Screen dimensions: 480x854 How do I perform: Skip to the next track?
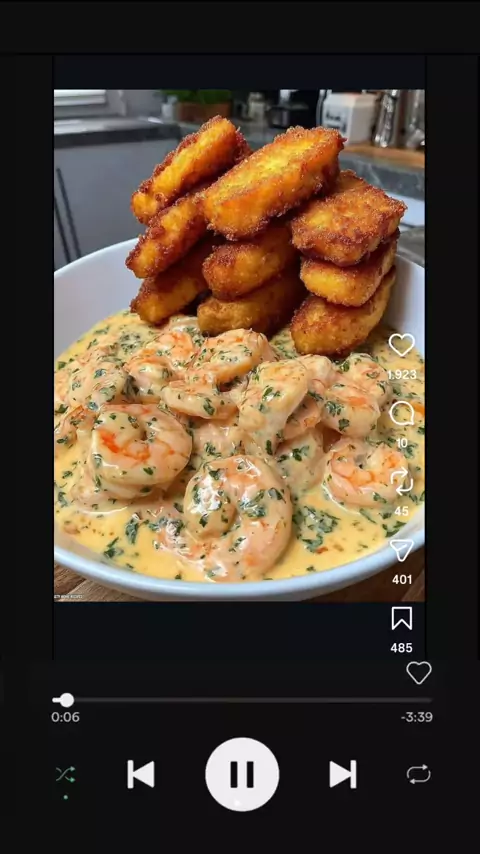pyautogui.click(x=343, y=774)
